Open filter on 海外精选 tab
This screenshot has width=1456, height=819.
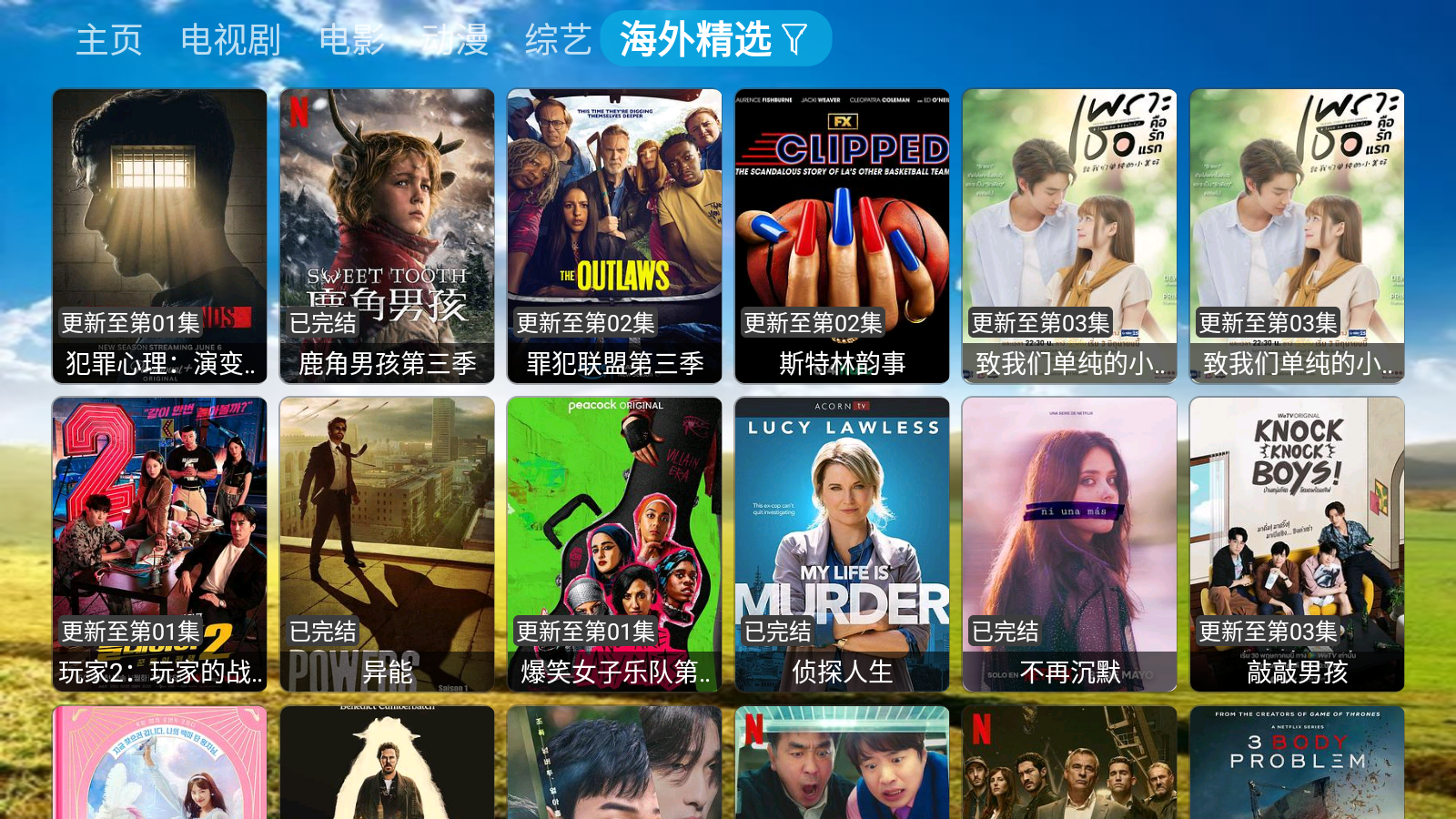[x=794, y=40]
